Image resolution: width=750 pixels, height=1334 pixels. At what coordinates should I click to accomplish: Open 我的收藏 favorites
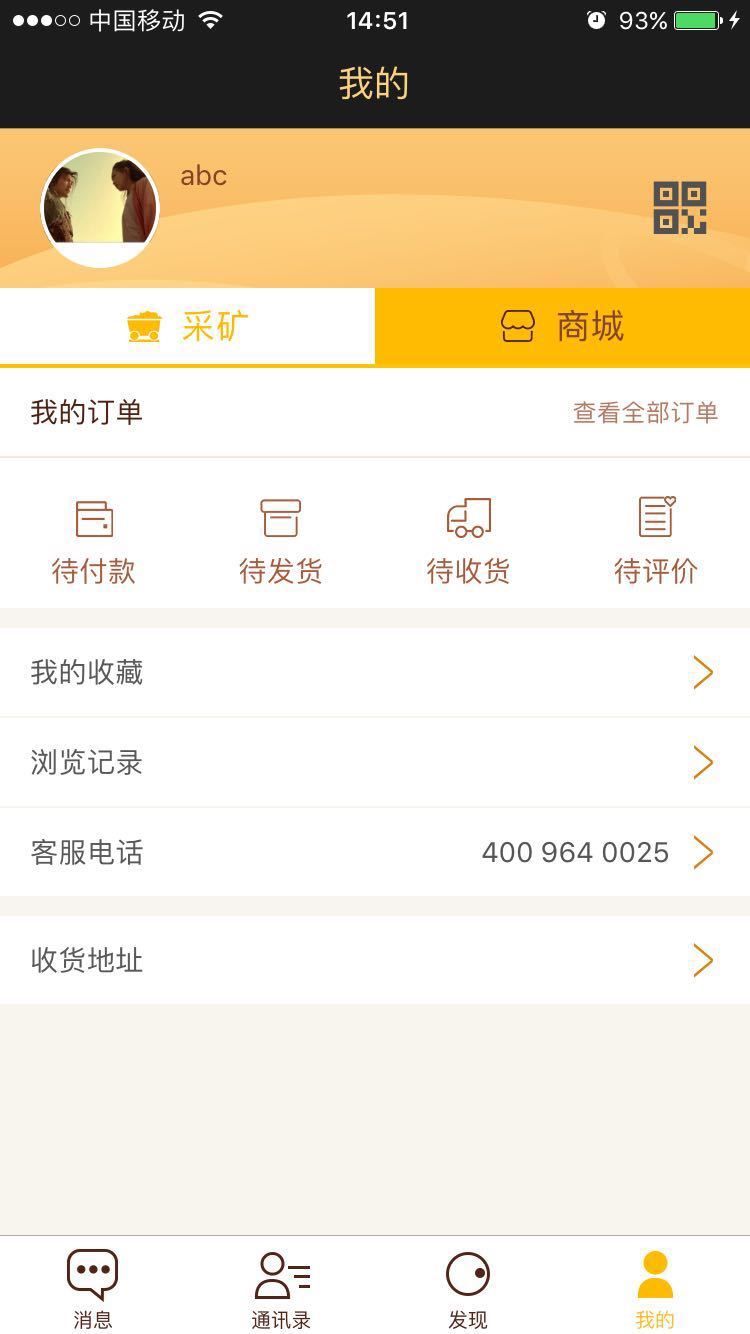[x=375, y=673]
